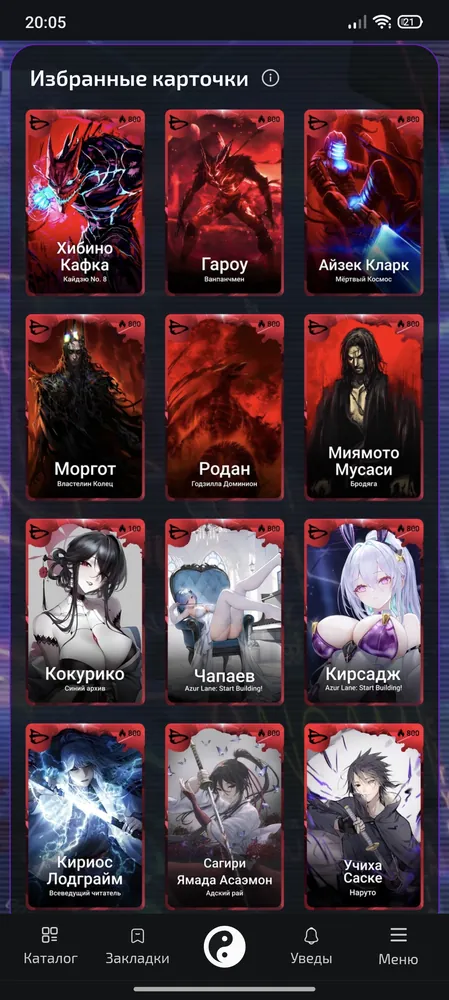The width and height of the screenshot is (449, 1000).
Task: Go to the Закладки tab
Action: click(137, 946)
